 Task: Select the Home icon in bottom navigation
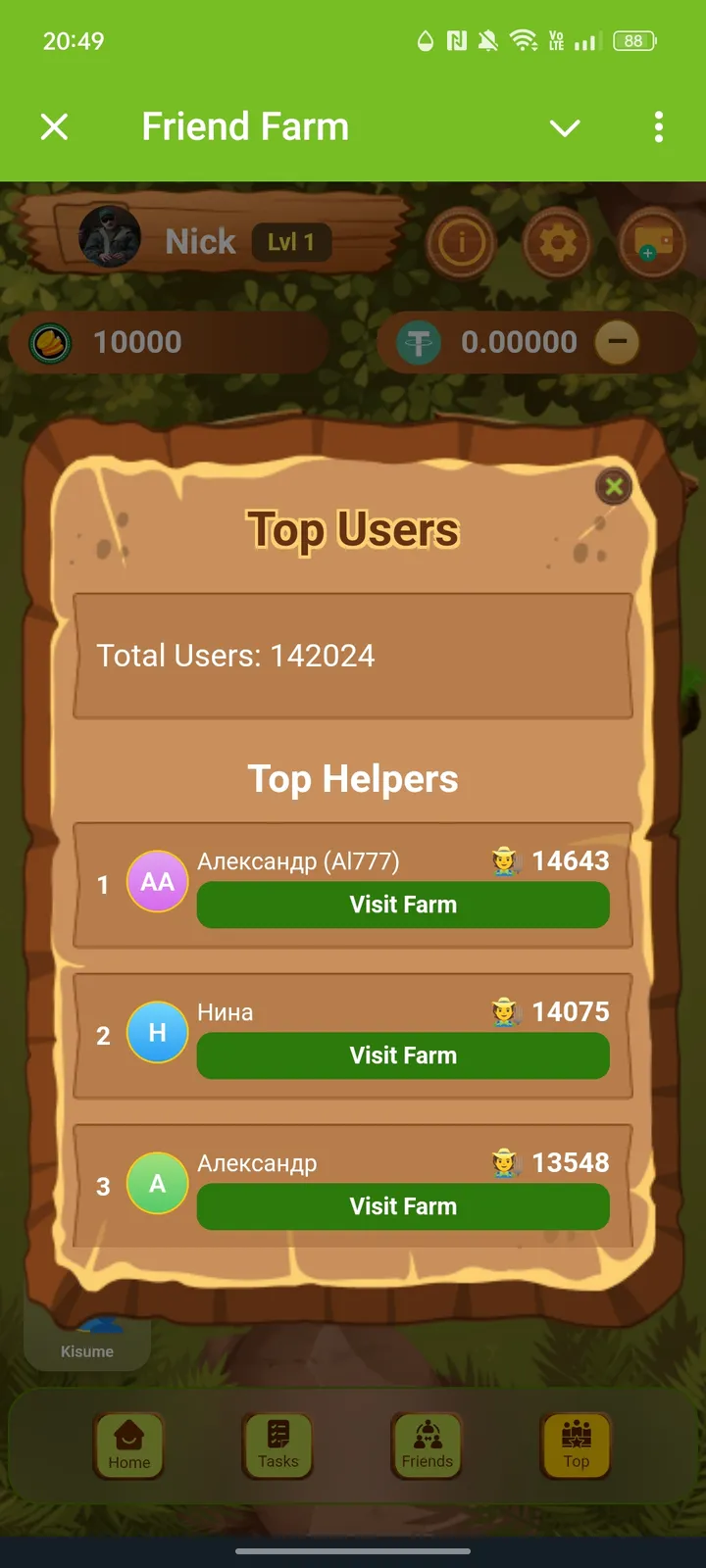(128, 1445)
